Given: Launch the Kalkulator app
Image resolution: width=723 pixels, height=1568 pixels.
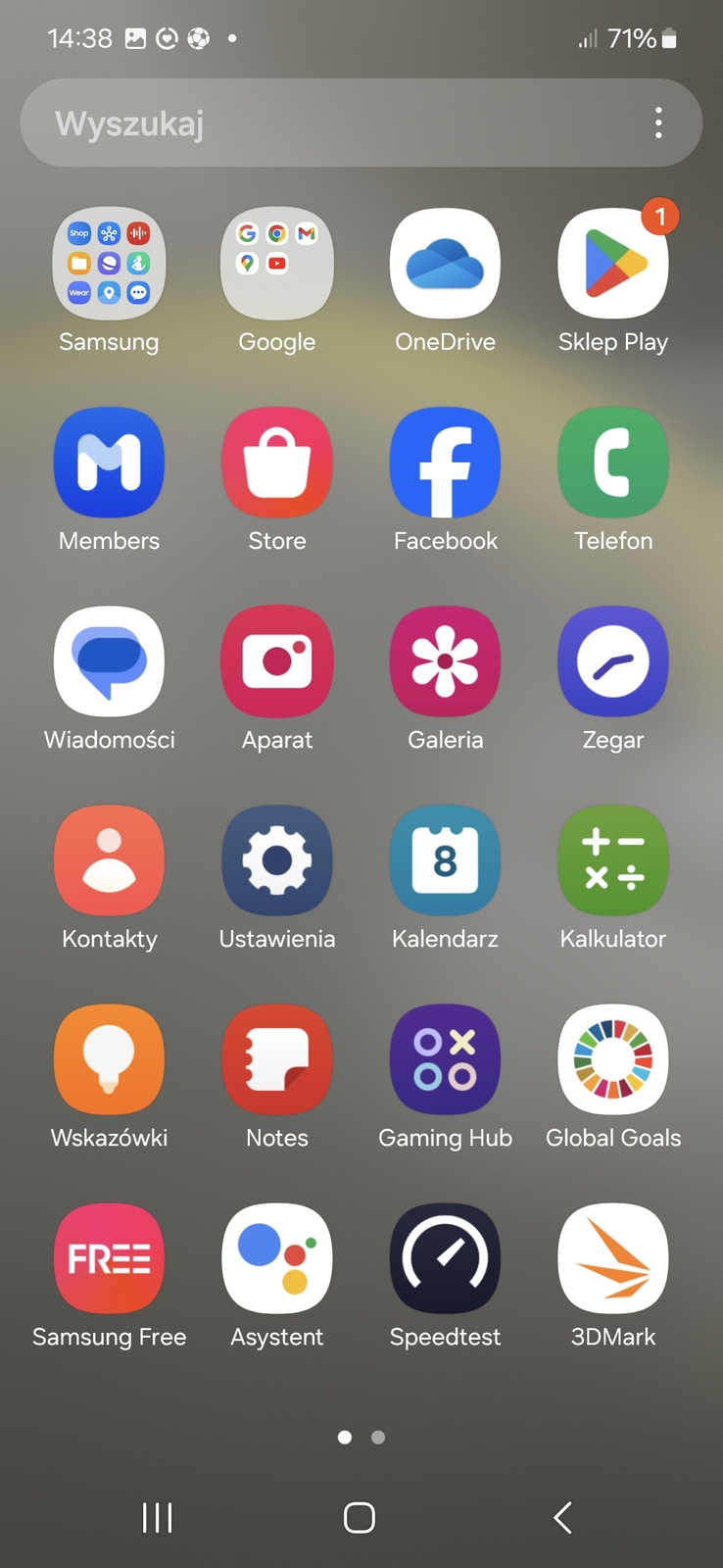Looking at the screenshot, I should (x=613, y=860).
